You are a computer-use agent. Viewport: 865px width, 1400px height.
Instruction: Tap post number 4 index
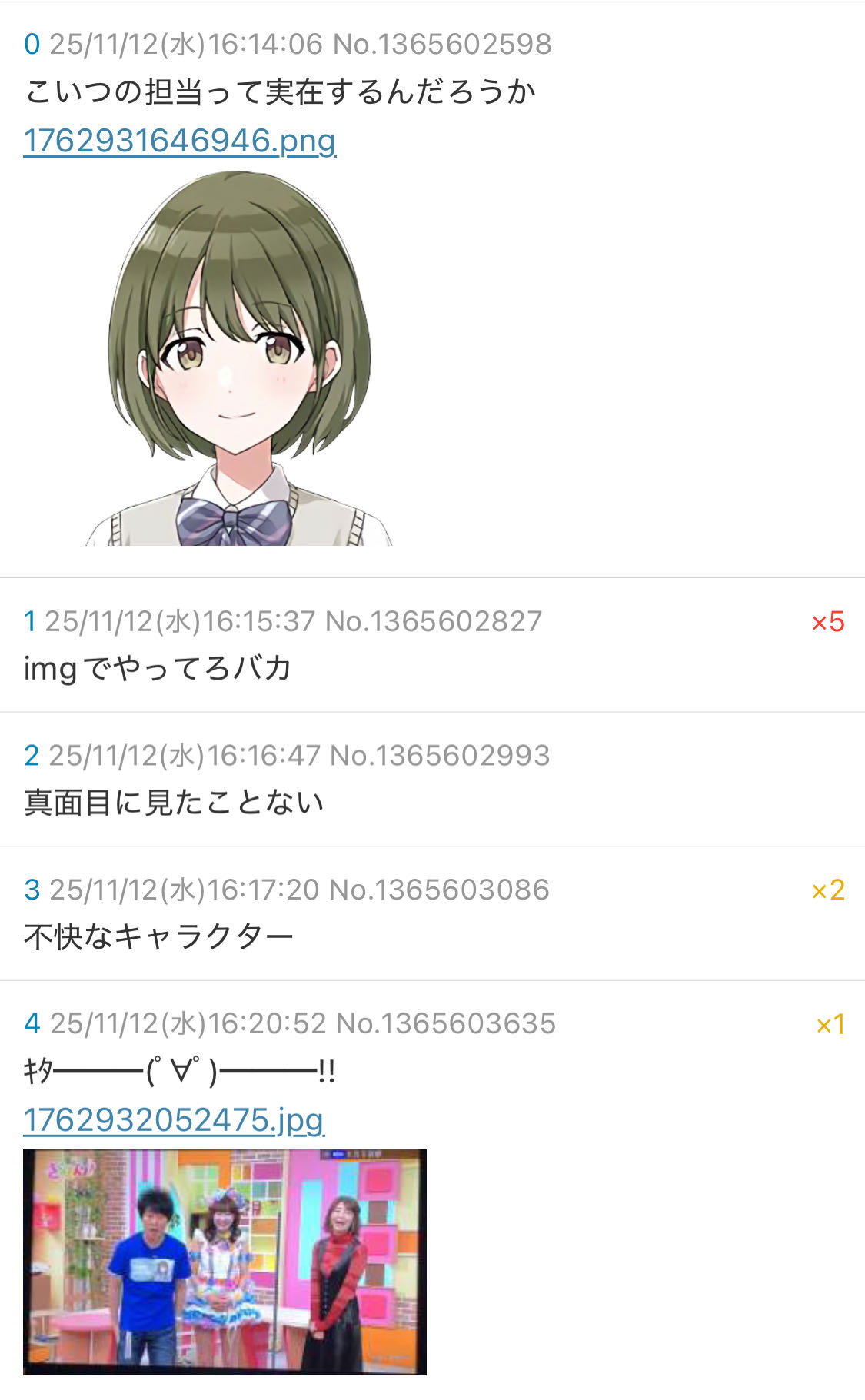(32, 1023)
